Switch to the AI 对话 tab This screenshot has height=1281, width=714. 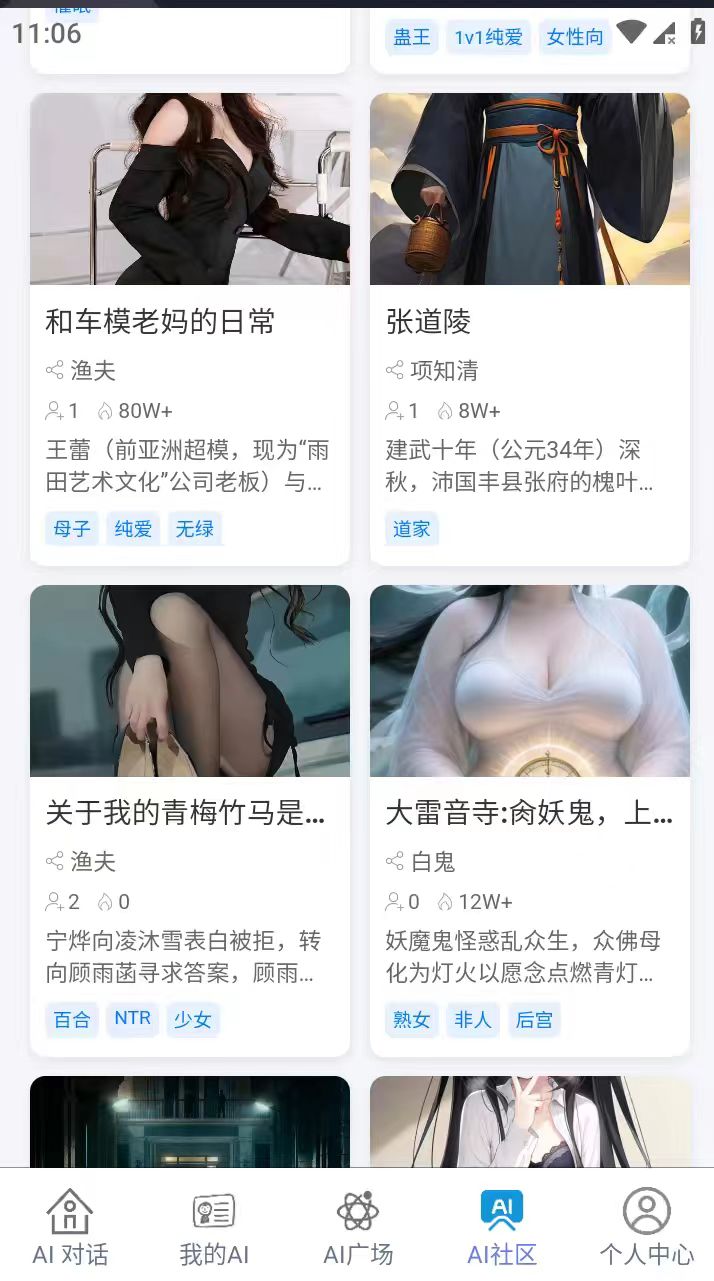pyautogui.click(x=70, y=1227)
